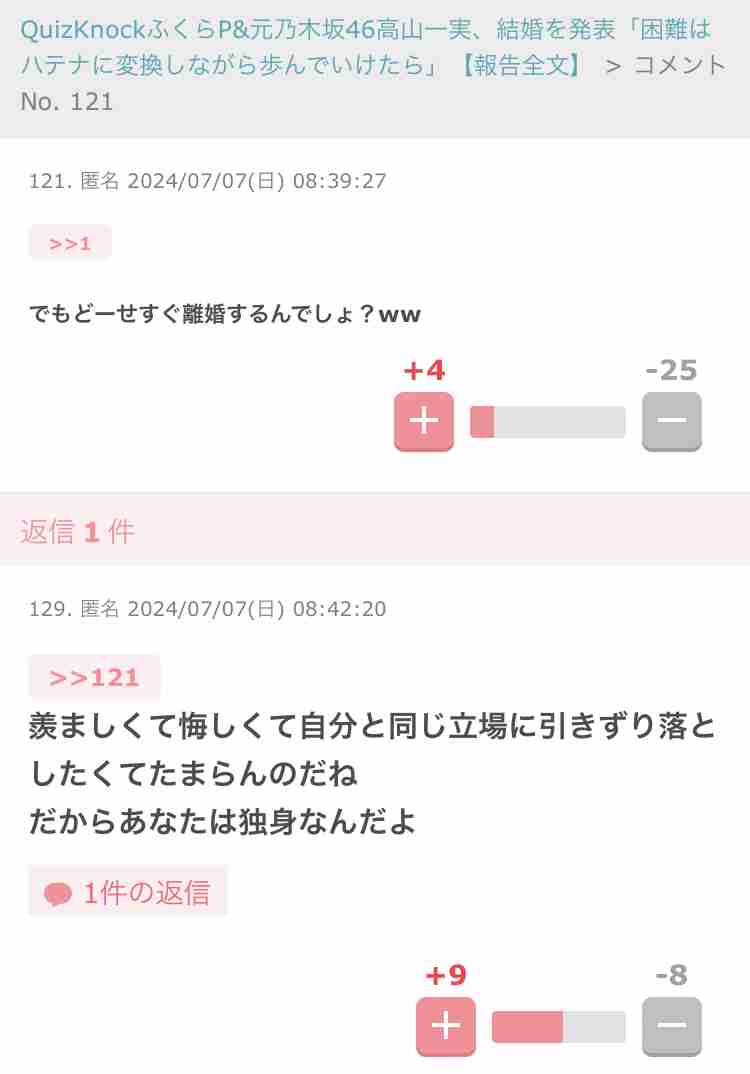Click the plus vote icon on comment 121
Viewport: 750px width, 1074px height.
coord(423,423)
